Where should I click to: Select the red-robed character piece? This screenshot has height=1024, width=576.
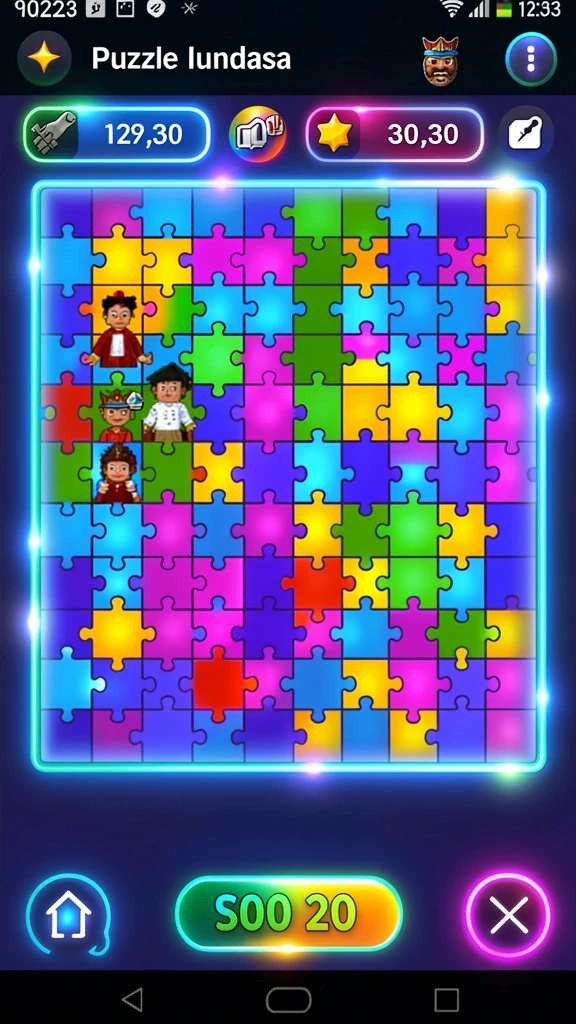coord(118,330)
